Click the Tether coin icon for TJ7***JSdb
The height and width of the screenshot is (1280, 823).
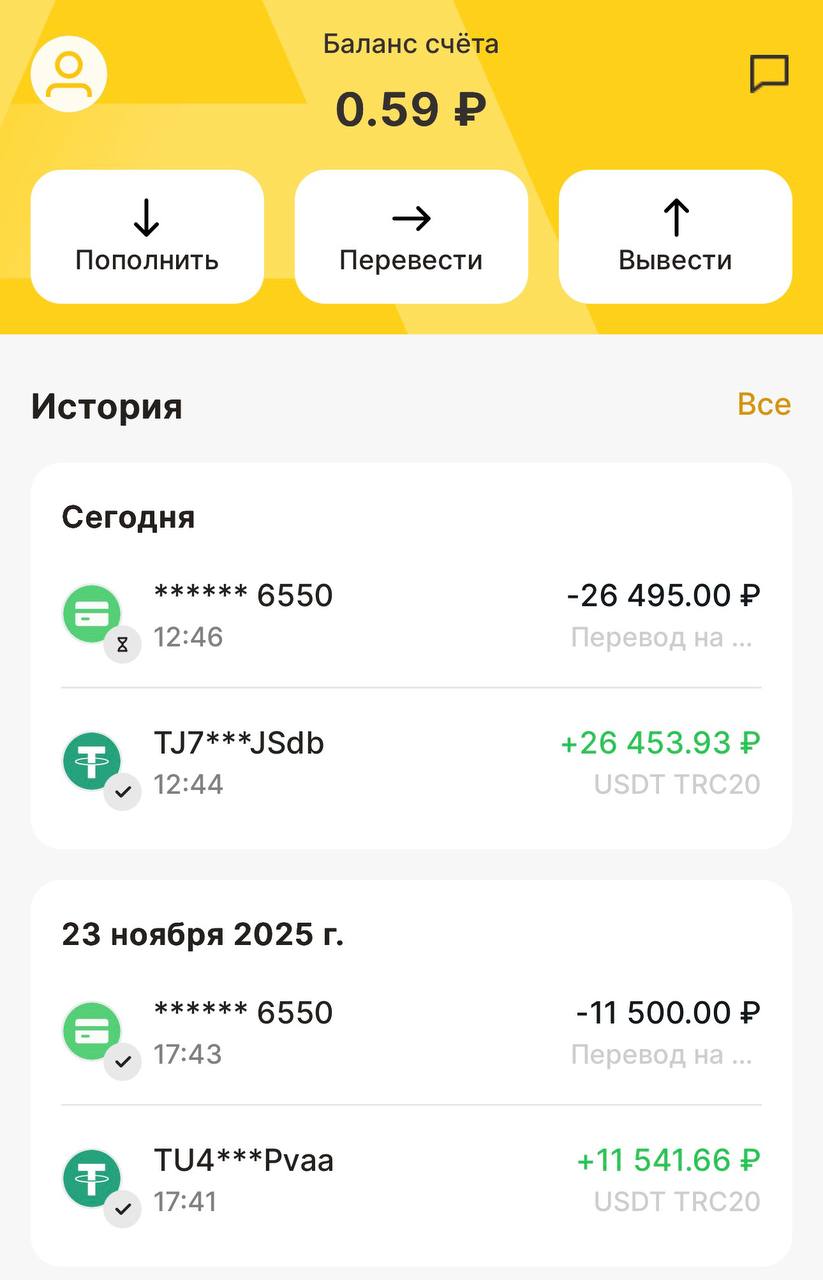pyautogui.click(x=92, y=762)
